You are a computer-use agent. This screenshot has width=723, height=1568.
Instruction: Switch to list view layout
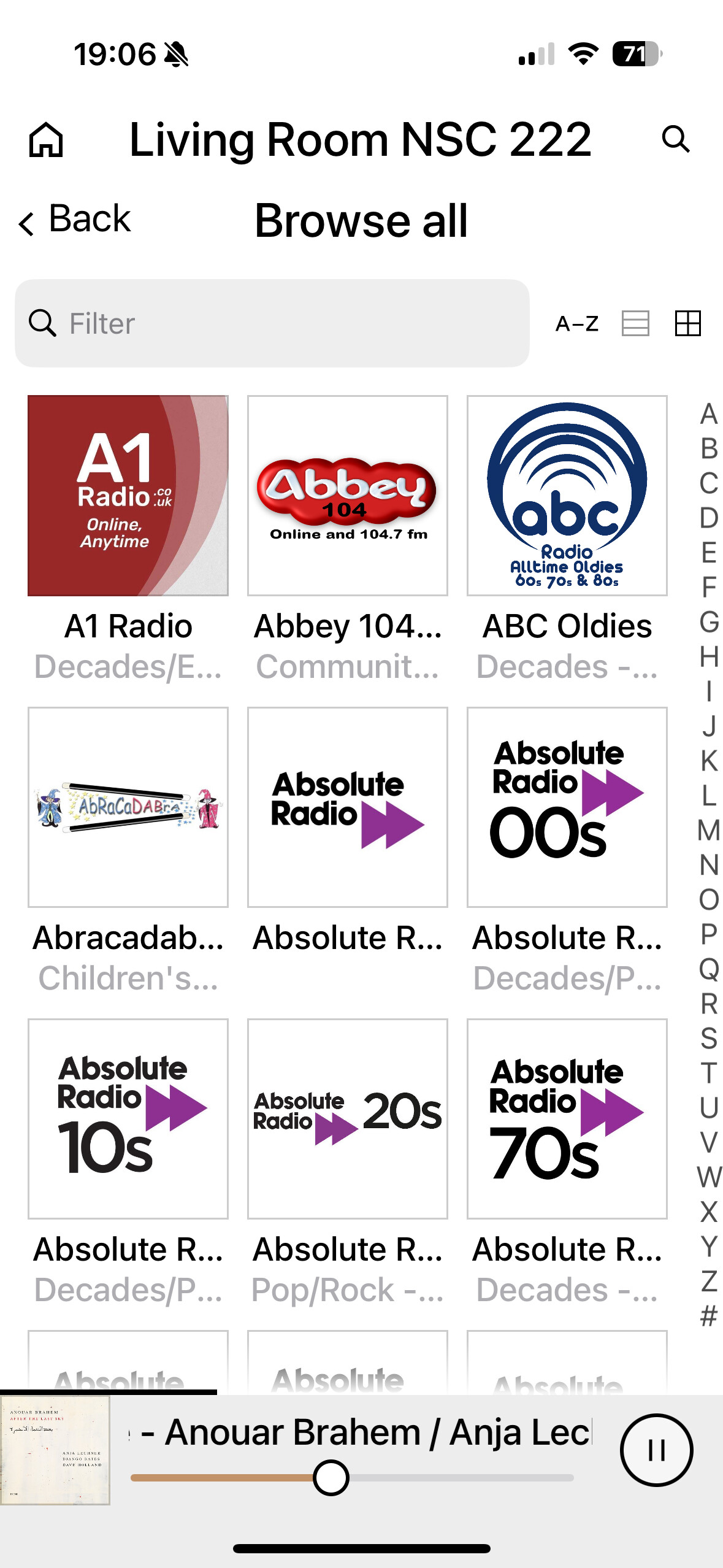[635, 323]
